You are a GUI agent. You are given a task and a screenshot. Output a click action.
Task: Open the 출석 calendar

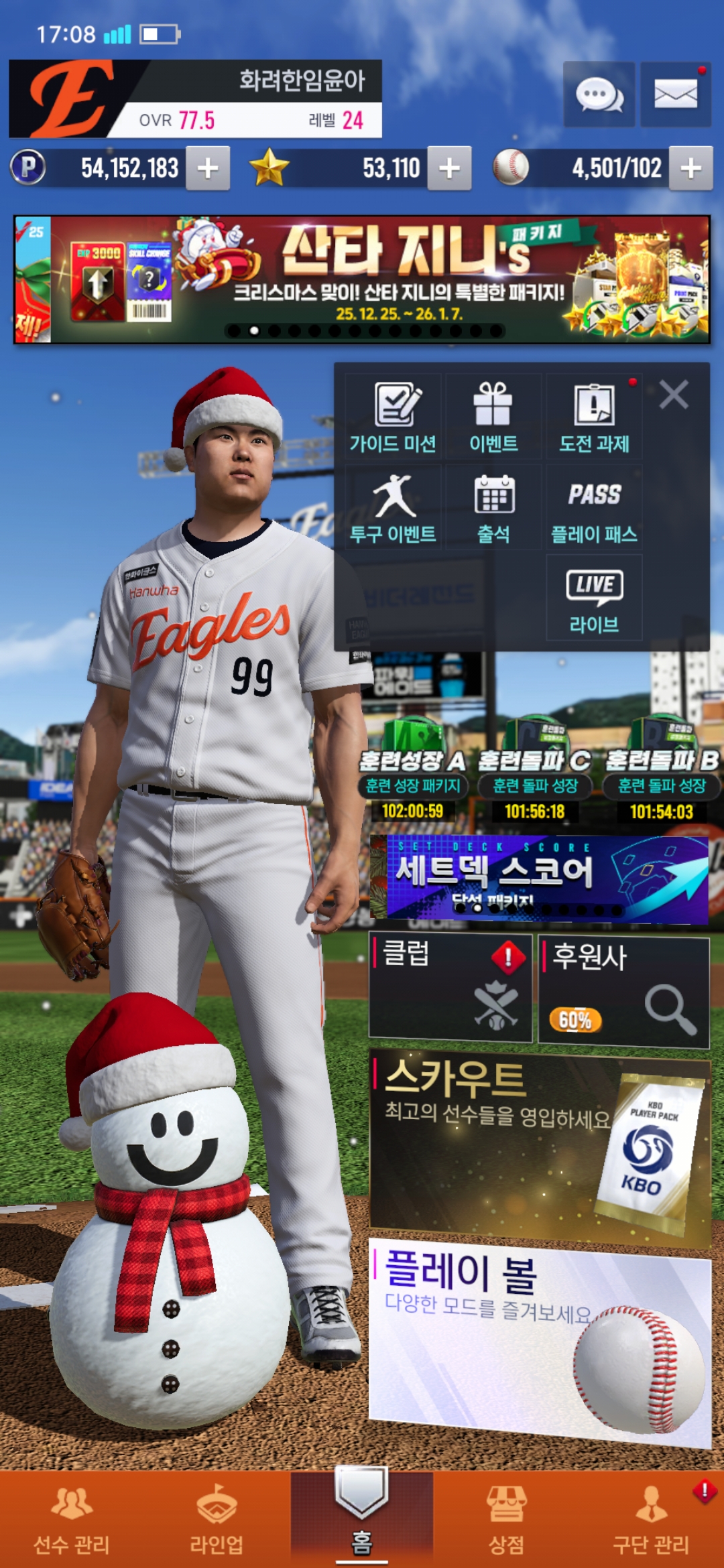[493, 508]
